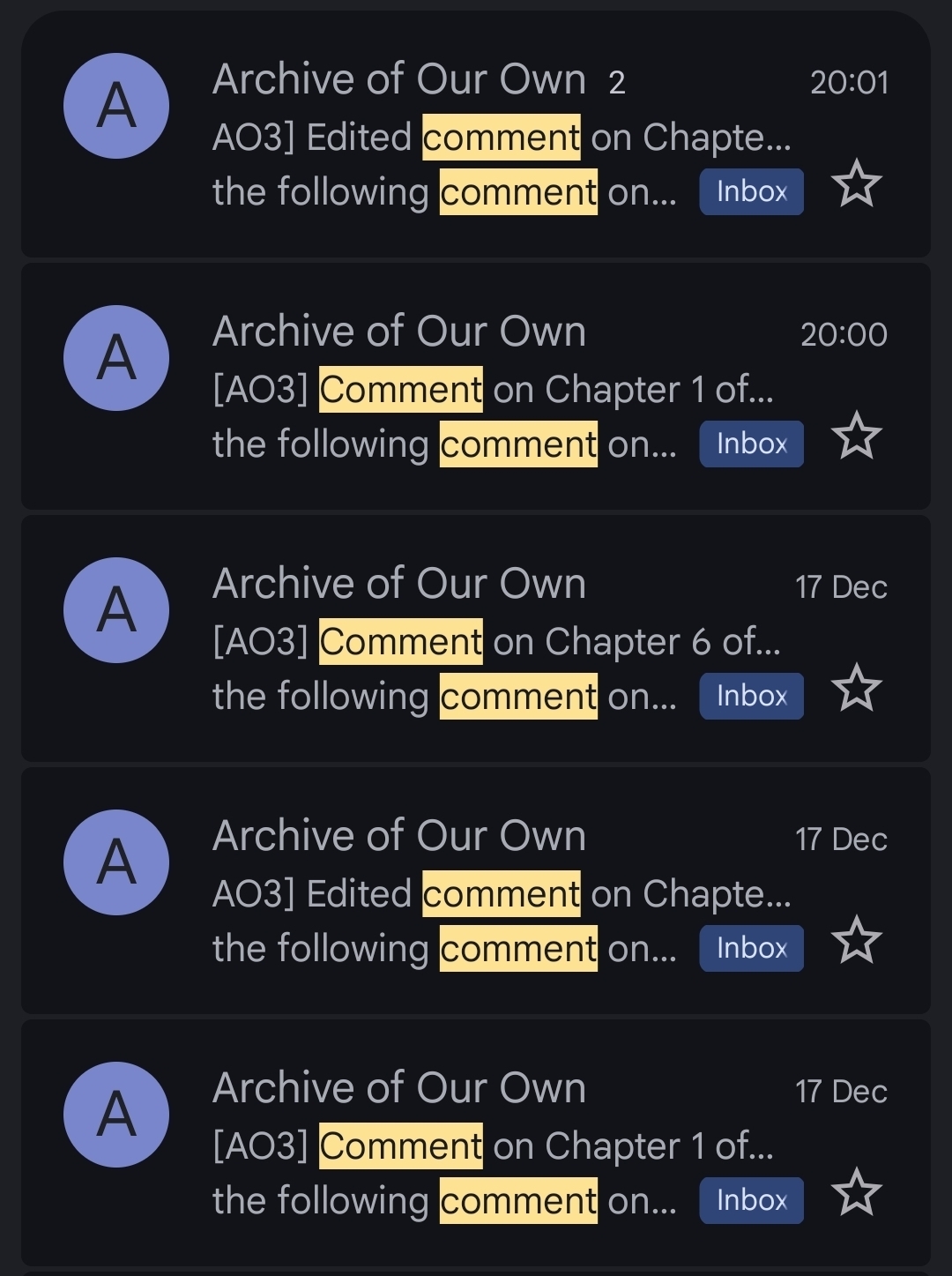Viewport: 952px width, 1276px height.
Task: Open the 20:00 Comment on Chapter 1 email
Action: (494, 390)
